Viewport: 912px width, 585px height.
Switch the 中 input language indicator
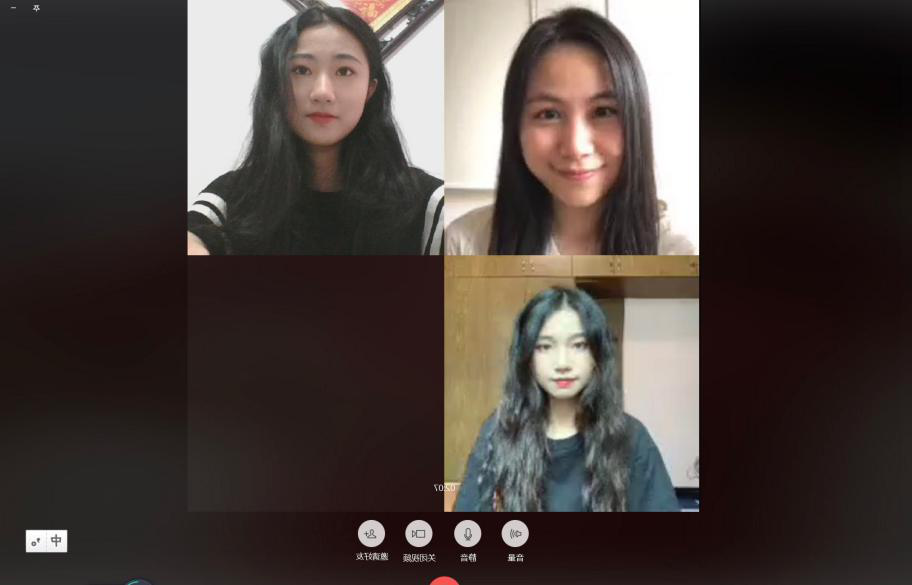pyautogui.click(x=56, y=541)
